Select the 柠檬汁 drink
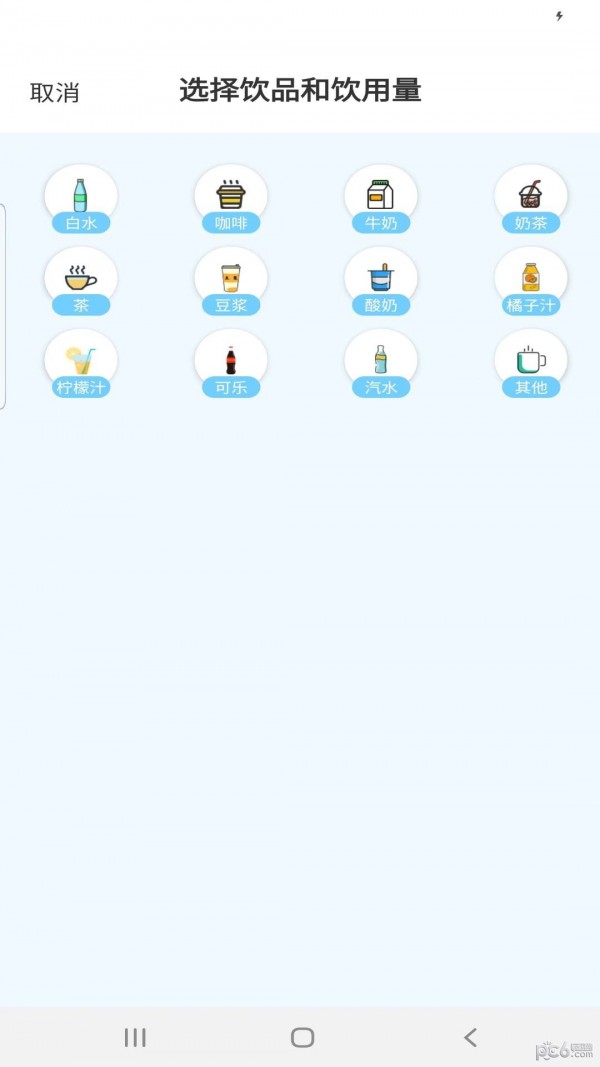This screenshot has width=600, height=1067. (x=80, y=363)
